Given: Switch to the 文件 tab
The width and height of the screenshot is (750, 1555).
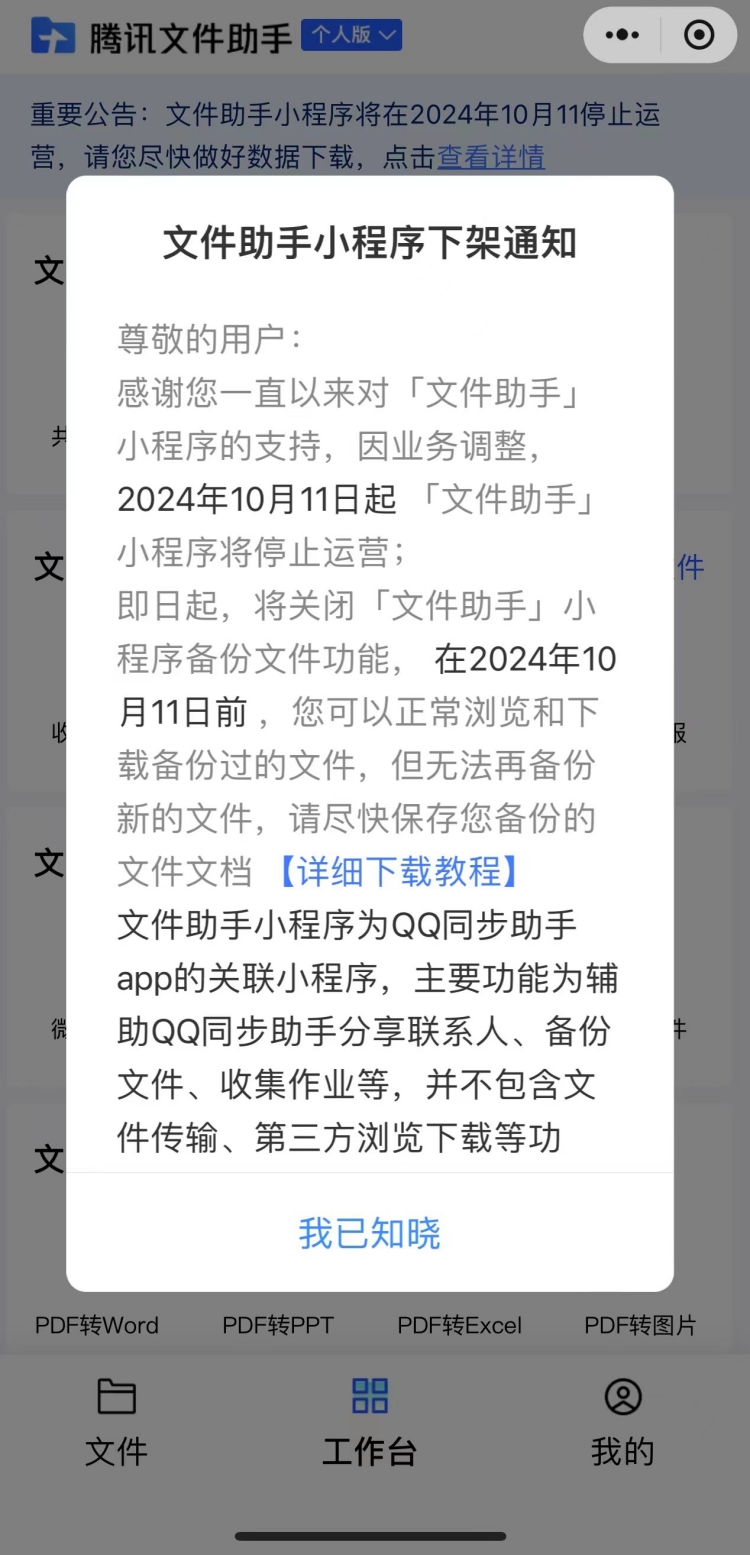Looking at the screenshot, I should coord(116,1420).
